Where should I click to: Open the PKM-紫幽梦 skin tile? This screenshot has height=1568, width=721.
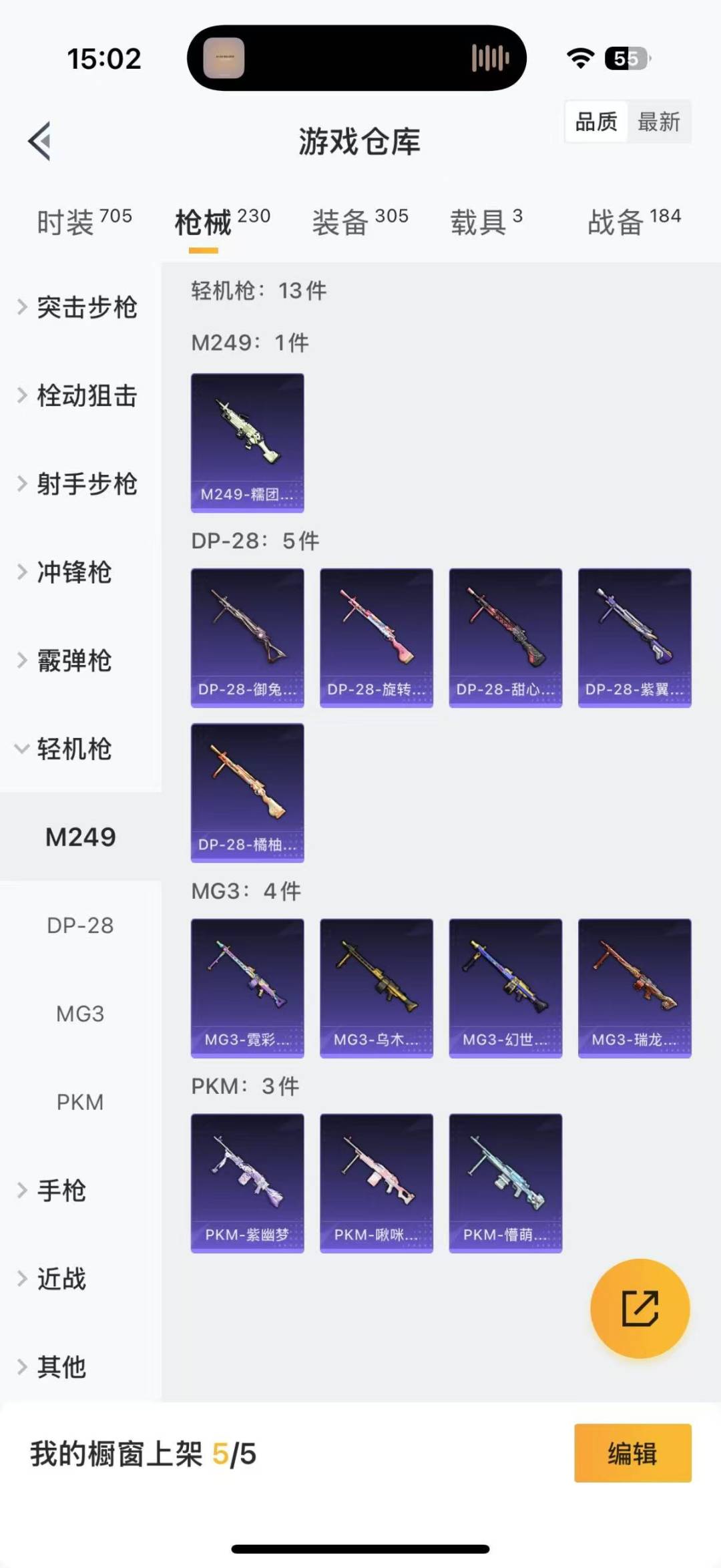(247, 1183)
